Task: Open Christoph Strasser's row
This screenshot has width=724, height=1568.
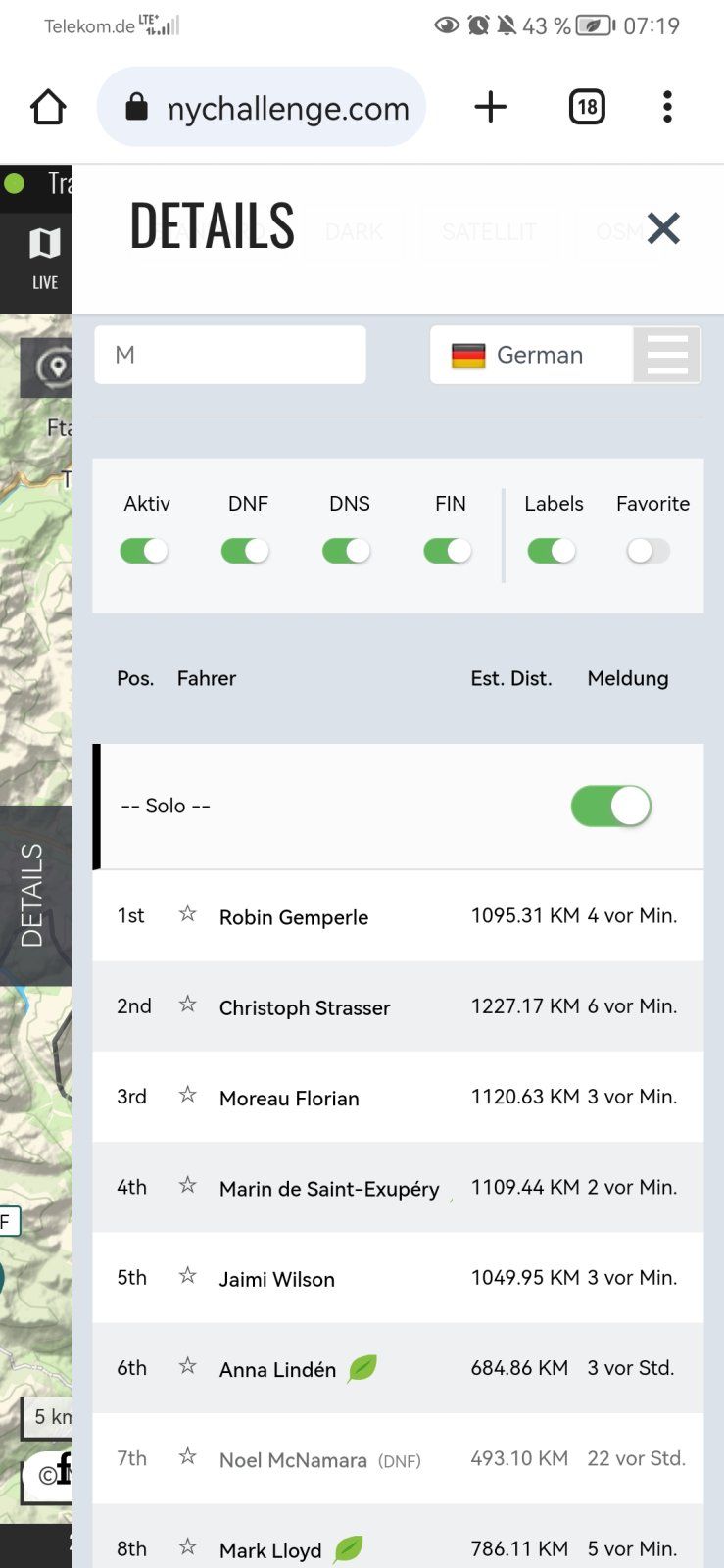Action: click(x=305, y=1007)
